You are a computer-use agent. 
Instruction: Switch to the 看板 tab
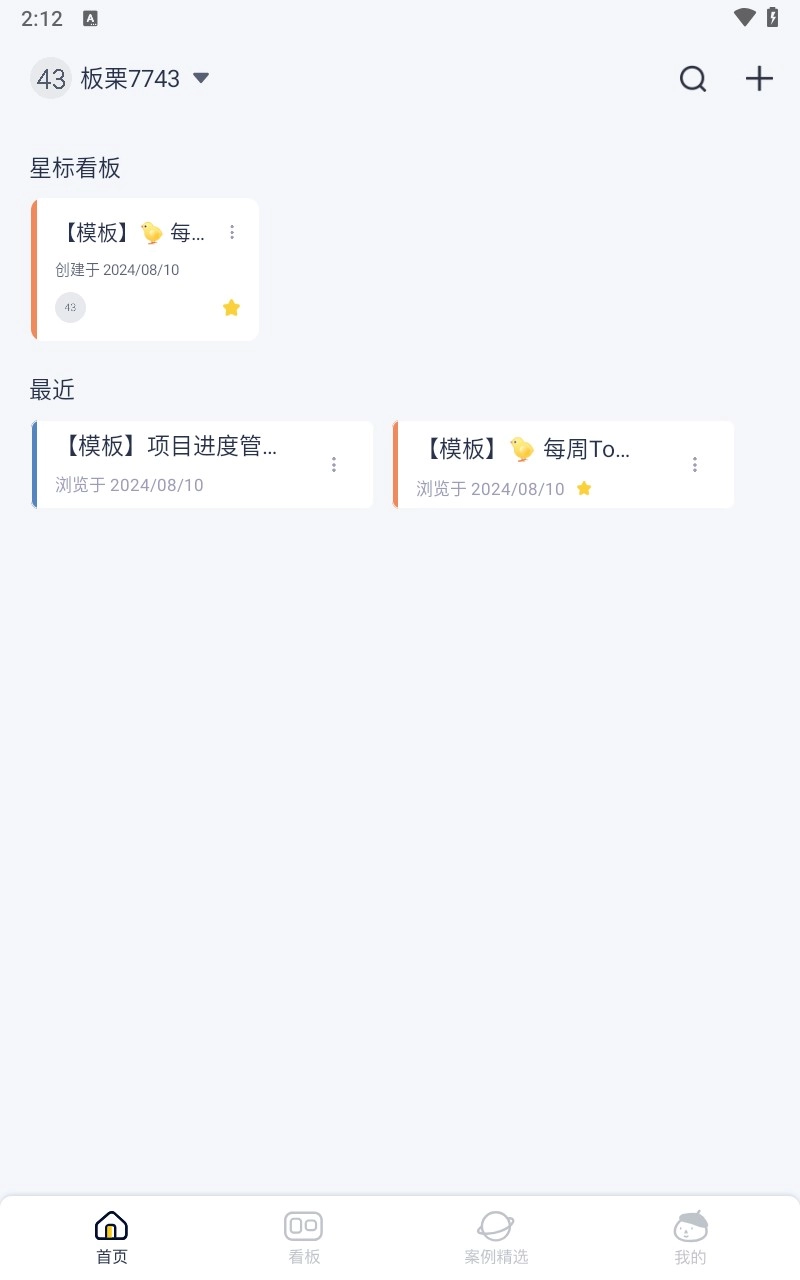tap(304, 1238)
